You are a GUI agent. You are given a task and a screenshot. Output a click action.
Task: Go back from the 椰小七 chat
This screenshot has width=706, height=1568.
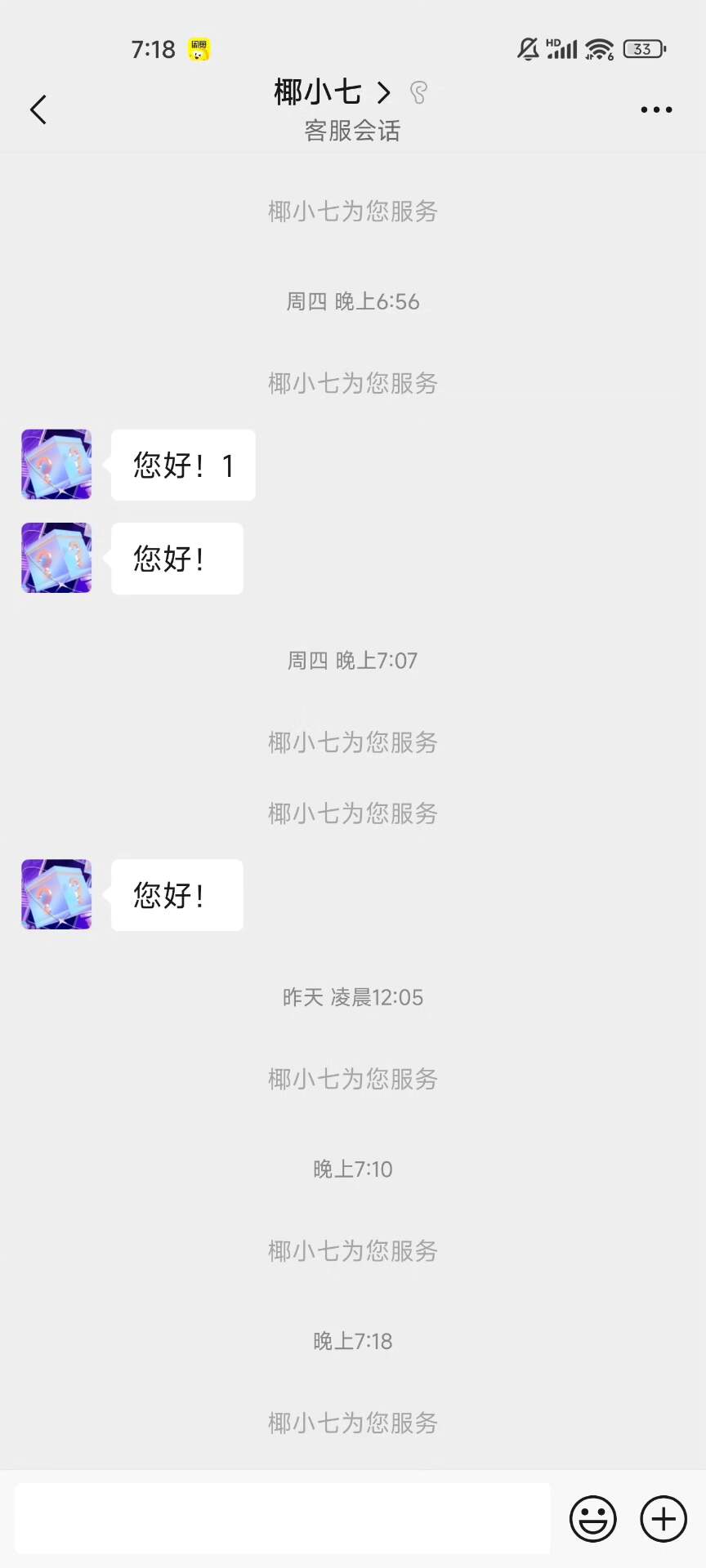[x=38, y=109]
